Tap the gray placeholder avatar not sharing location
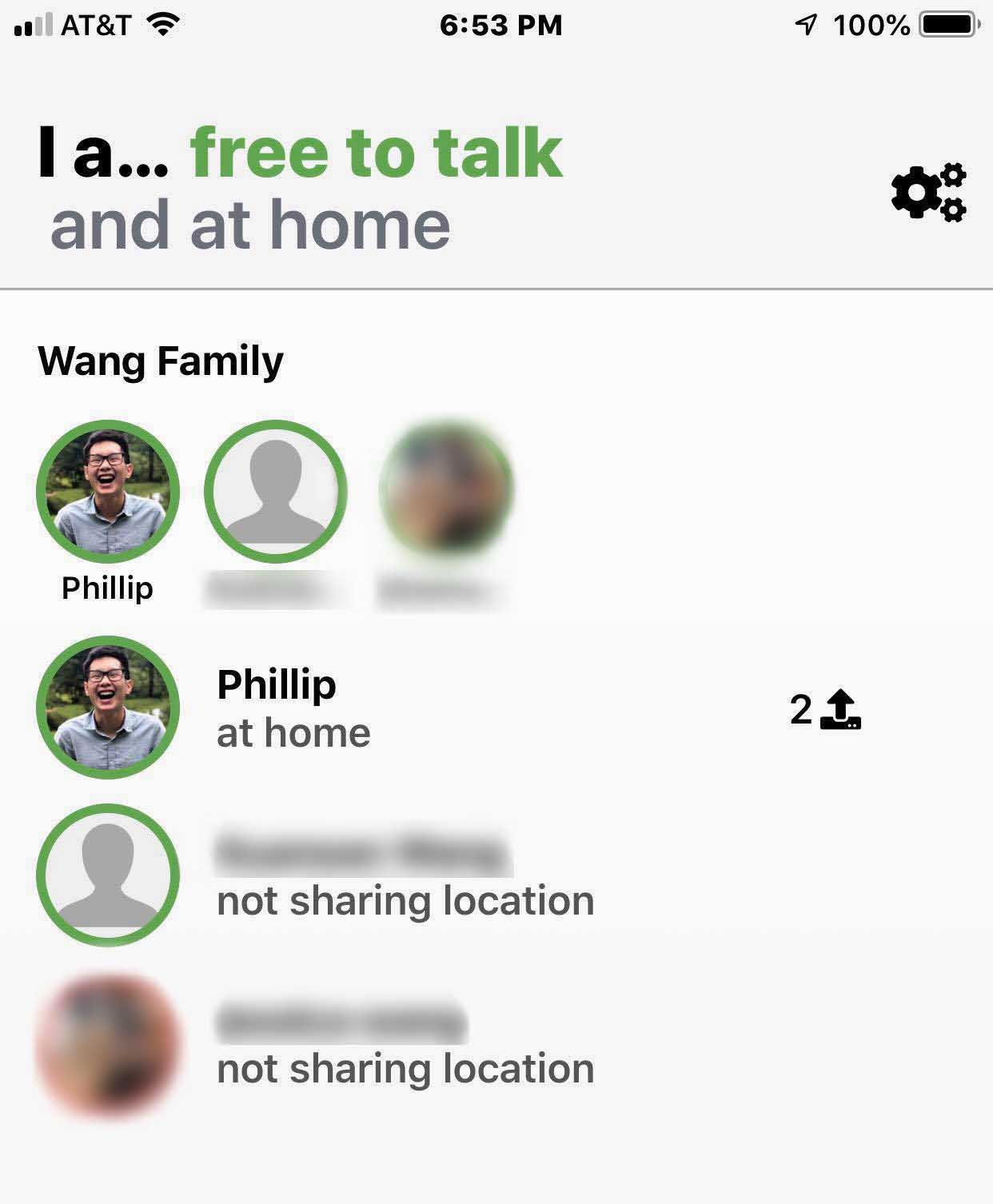The height and width of the screenshot is (1204, 993). tap(107, 876)
